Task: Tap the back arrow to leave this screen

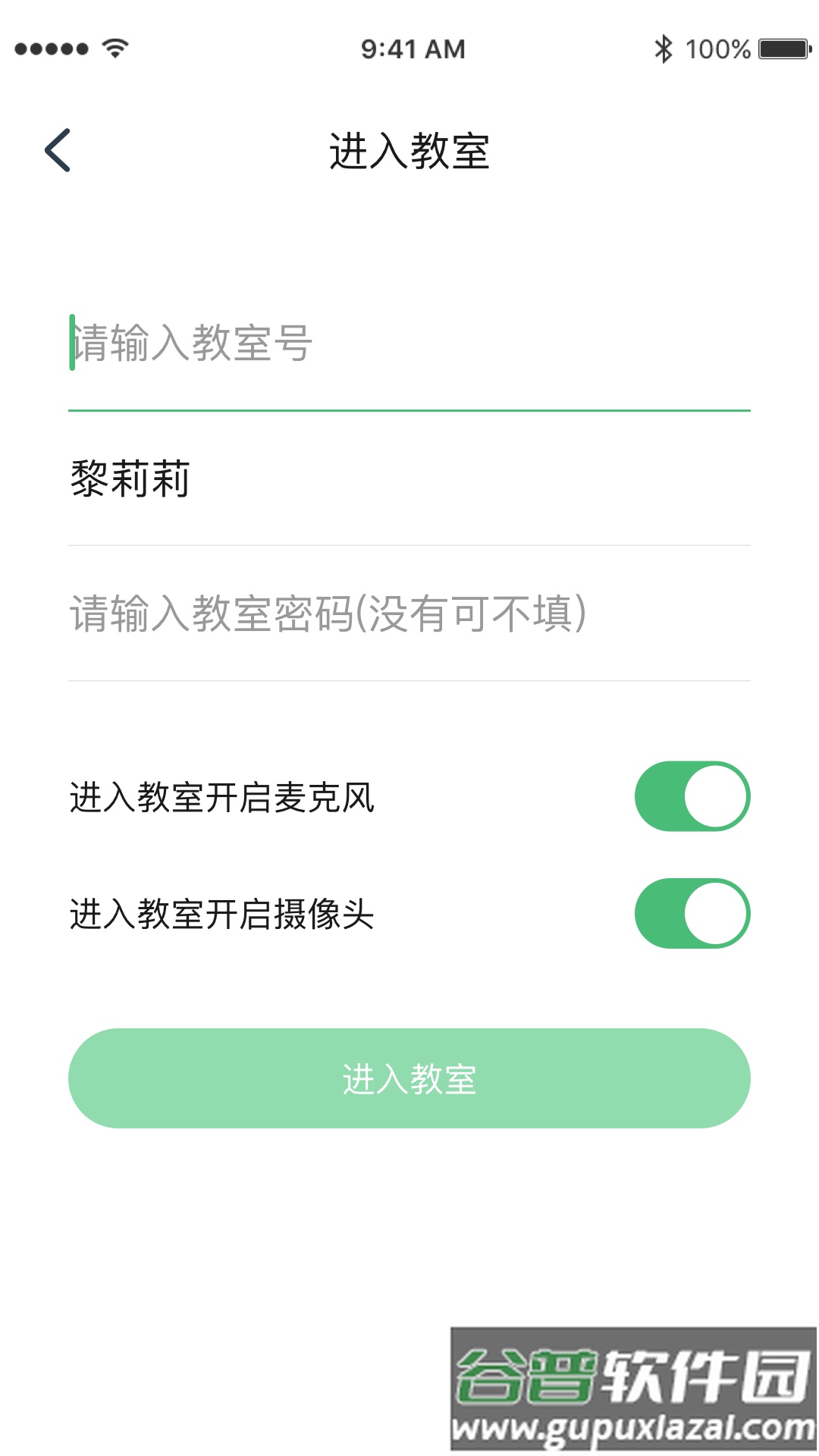Action: (x=58, y=150)
